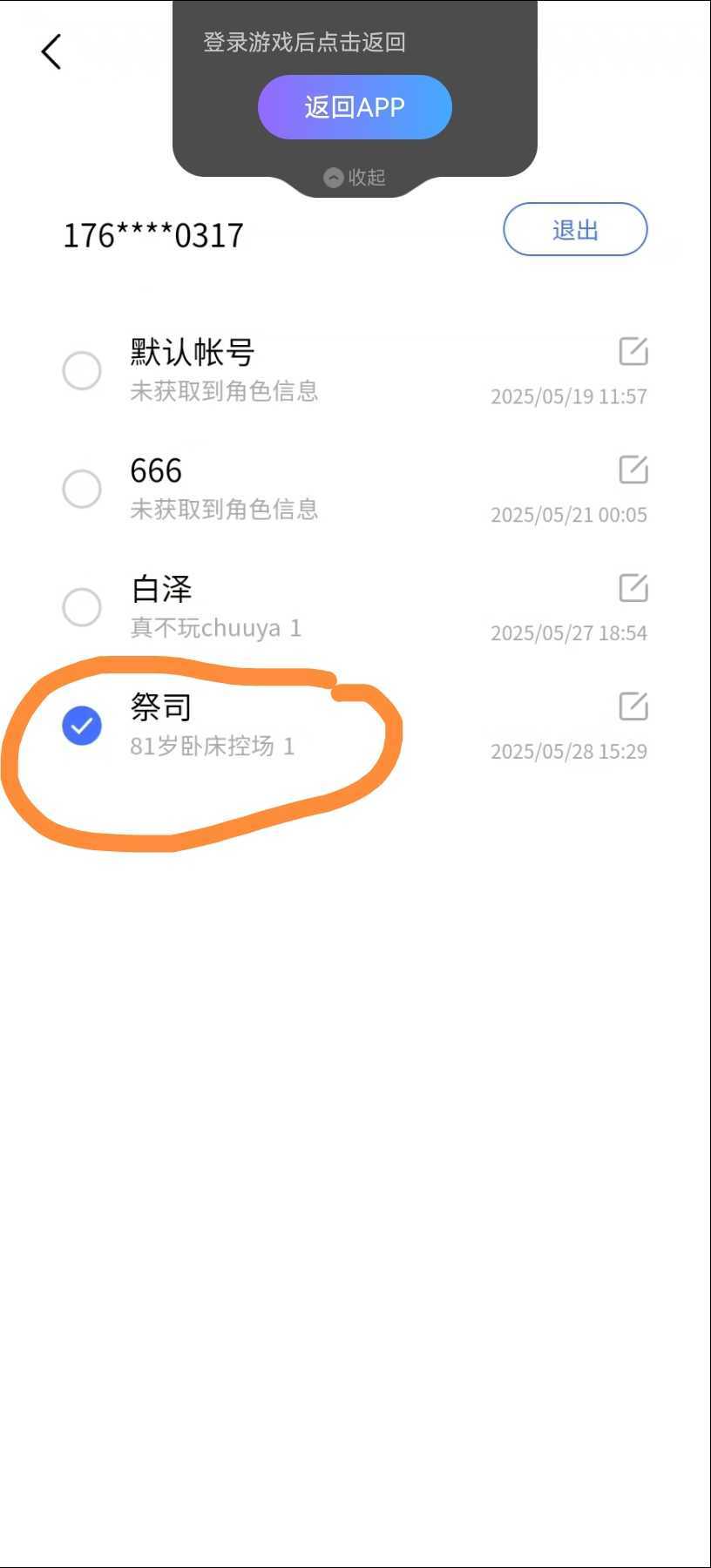The image size is (711, 1568).
Task: Tap the 返回APP button
Action: pos(355,107)
